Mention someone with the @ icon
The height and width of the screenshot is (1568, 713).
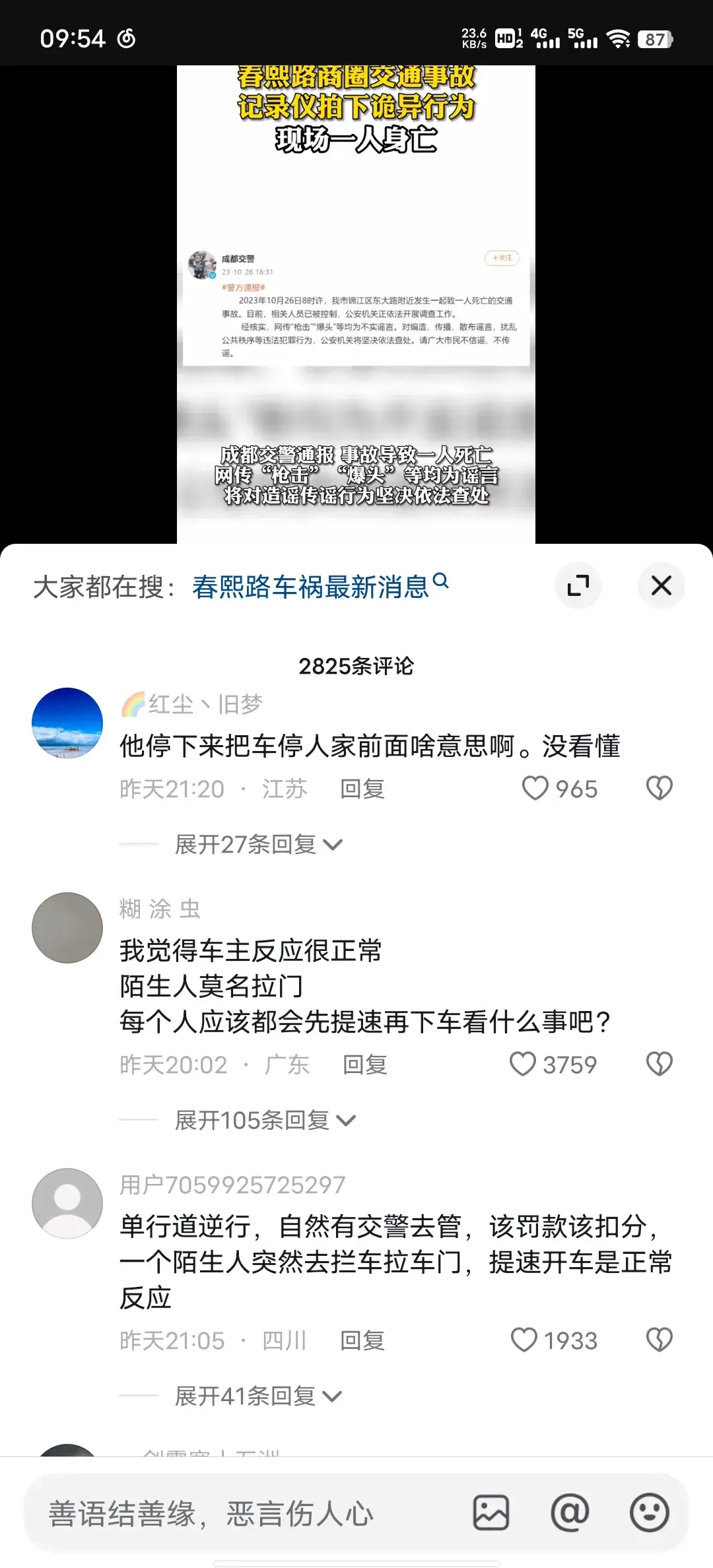tap(570, 1513)
